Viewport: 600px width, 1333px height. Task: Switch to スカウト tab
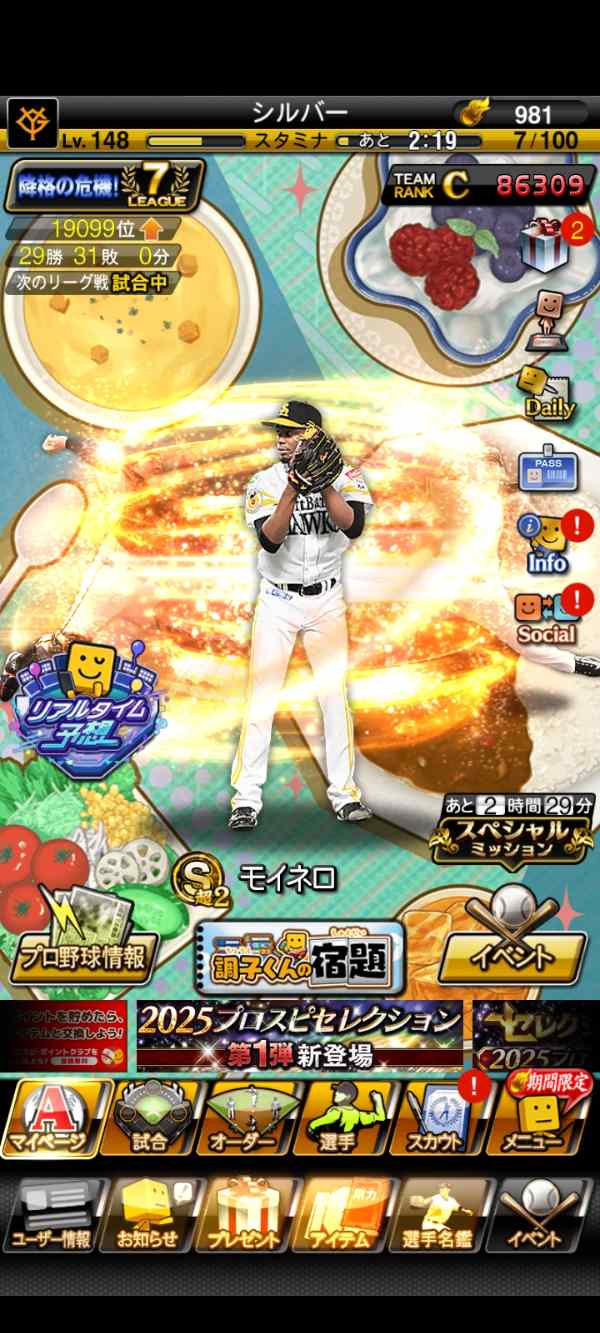click(x=437, y=1118)
